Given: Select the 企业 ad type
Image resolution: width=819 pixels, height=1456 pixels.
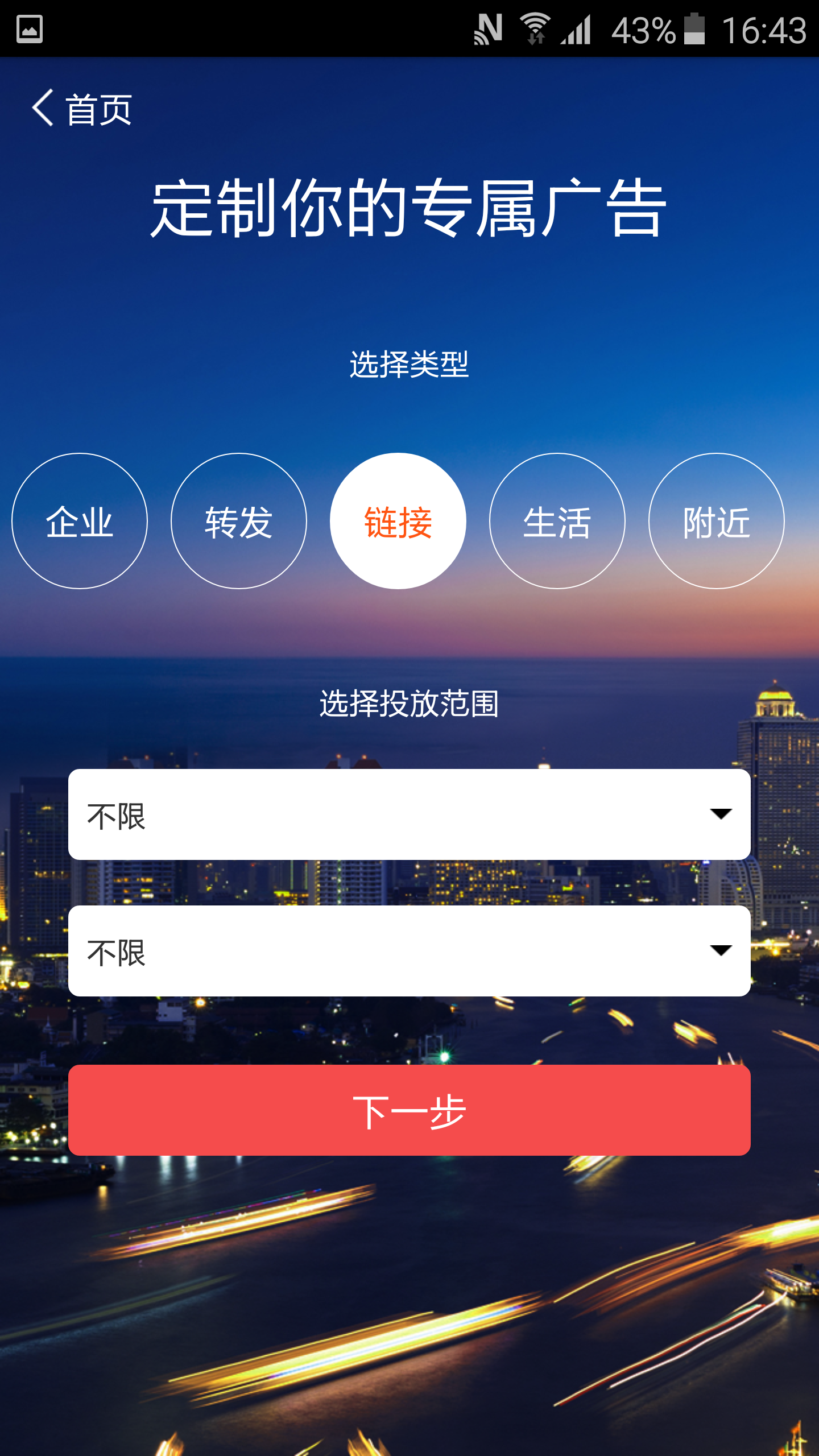Looking at the screenshot, I should [x=80, y=521].
